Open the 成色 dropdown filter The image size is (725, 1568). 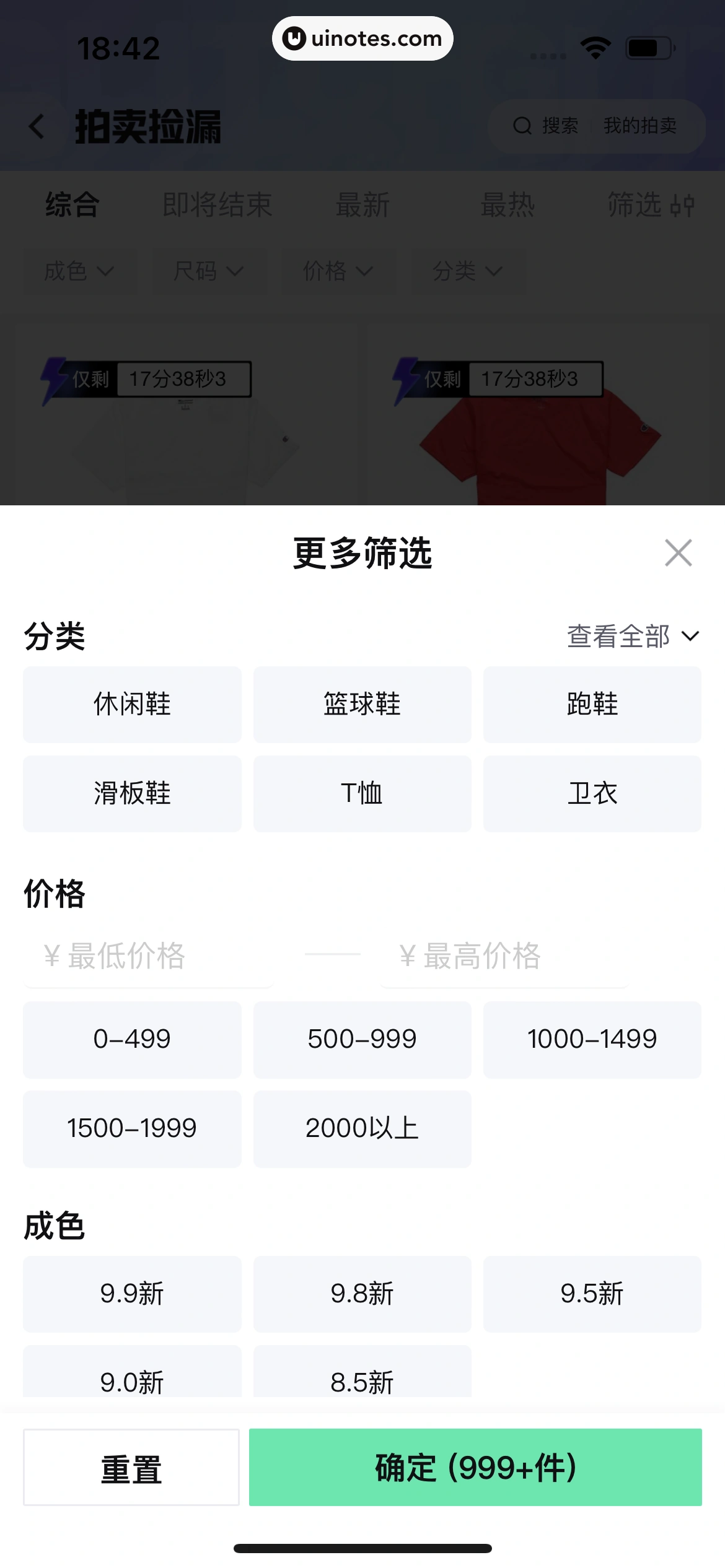point(79,271)
